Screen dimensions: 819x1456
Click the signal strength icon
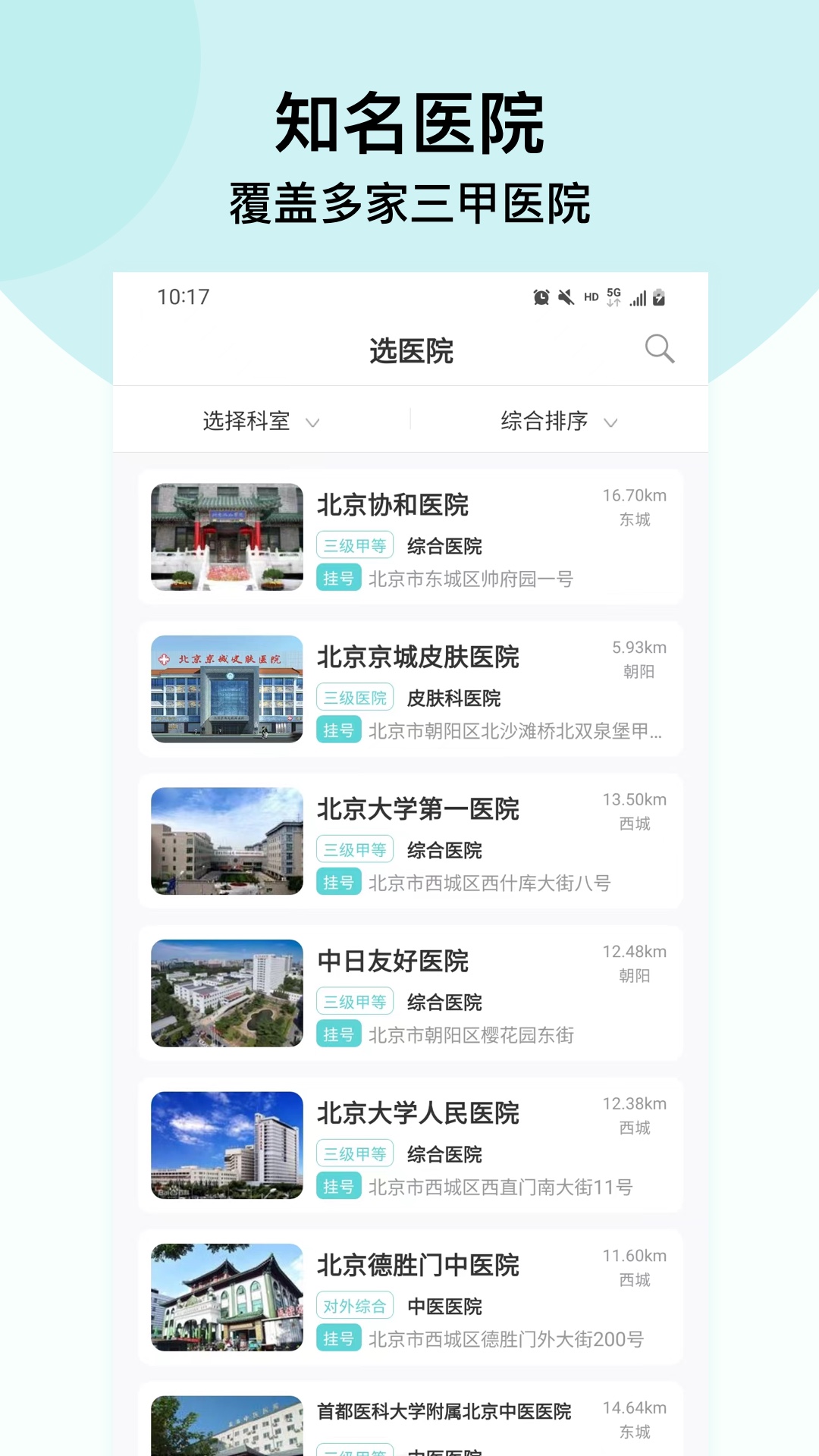pos(638,299)
